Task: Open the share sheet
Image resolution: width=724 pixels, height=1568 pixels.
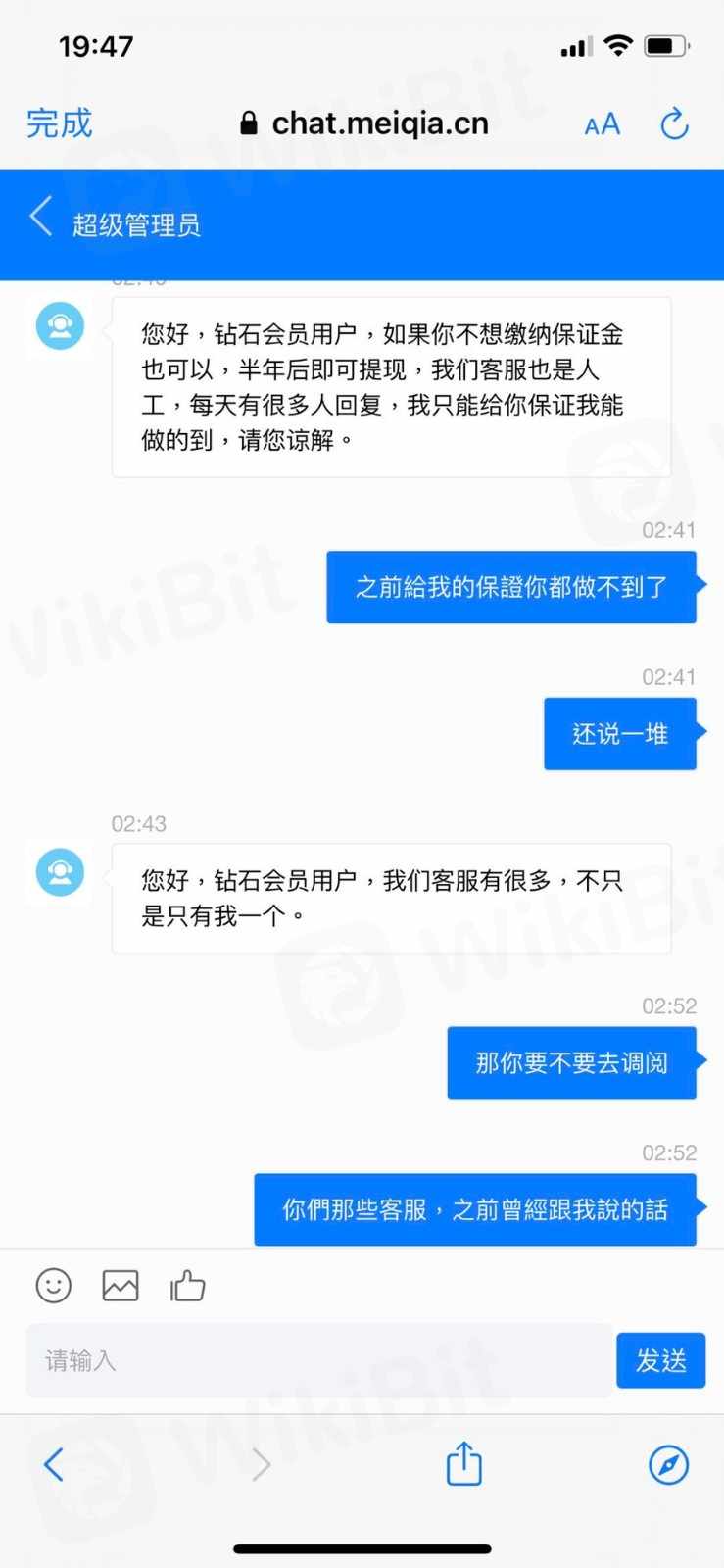Action: (463, 1463)
